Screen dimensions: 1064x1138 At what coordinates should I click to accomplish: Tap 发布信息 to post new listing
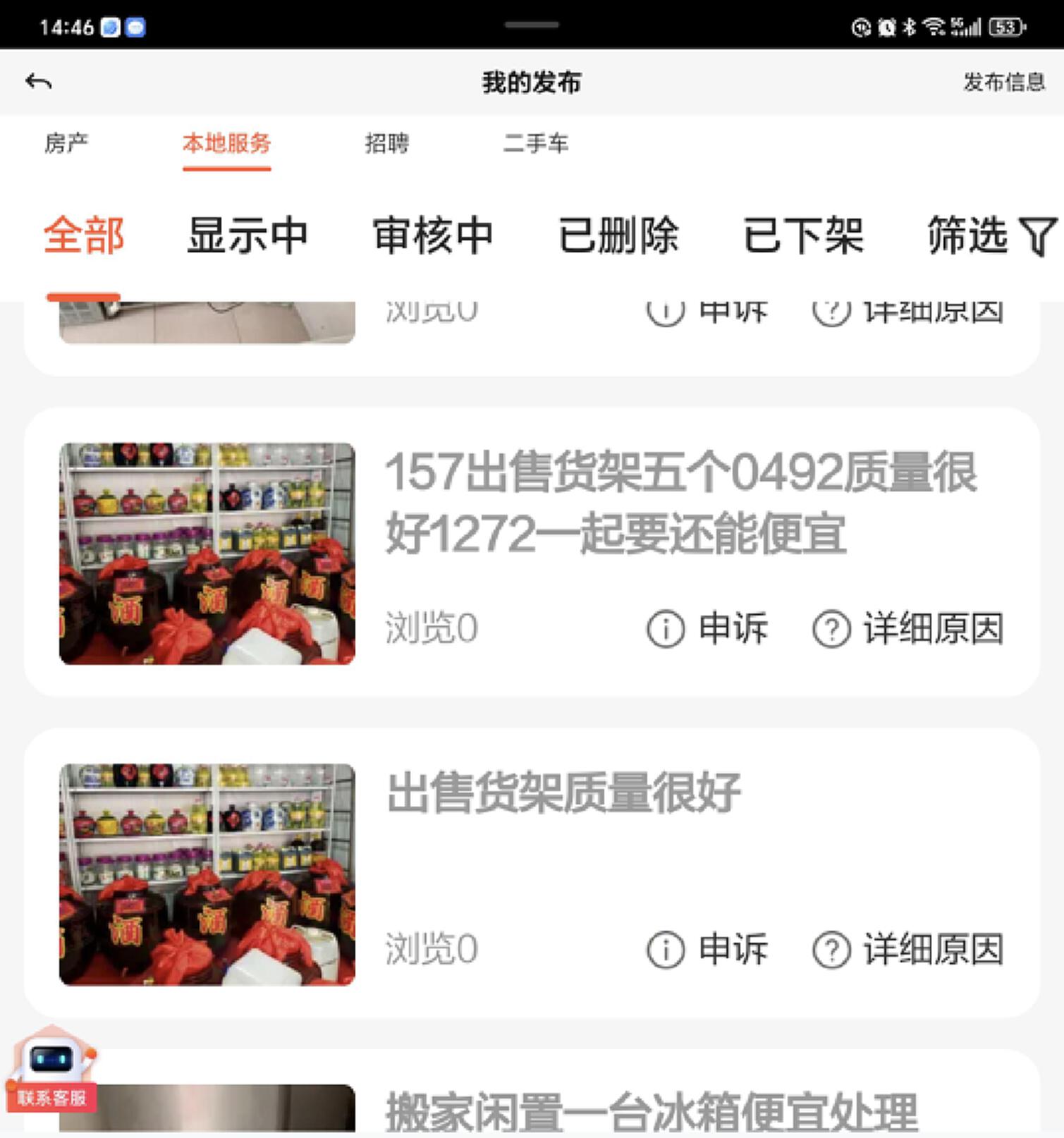pyautogui.click(x=1003, y=82)
